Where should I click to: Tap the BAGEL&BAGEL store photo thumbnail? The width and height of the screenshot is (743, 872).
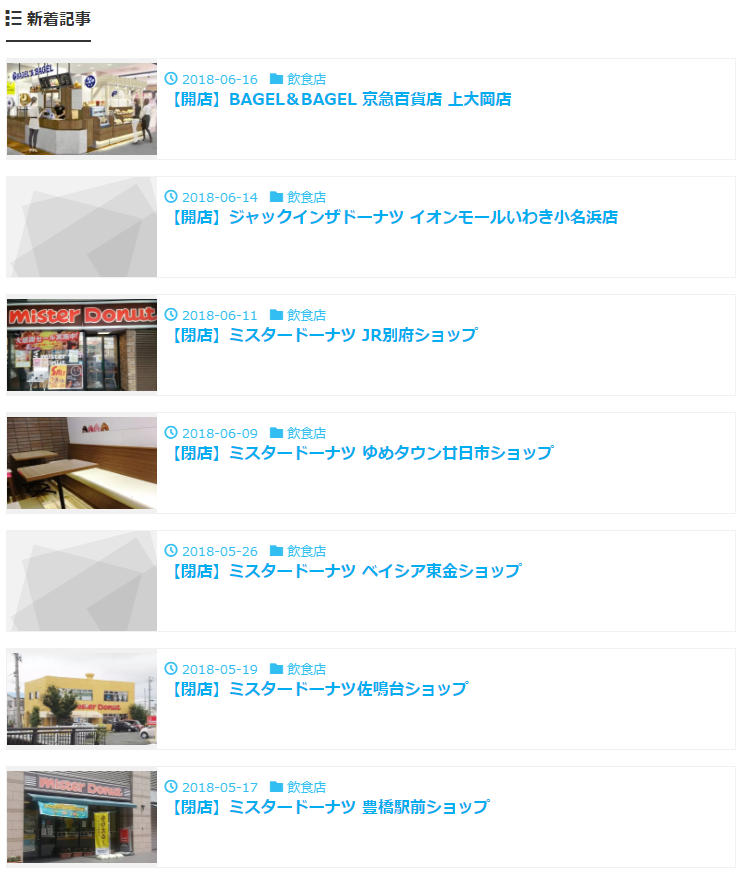[82, 109]
